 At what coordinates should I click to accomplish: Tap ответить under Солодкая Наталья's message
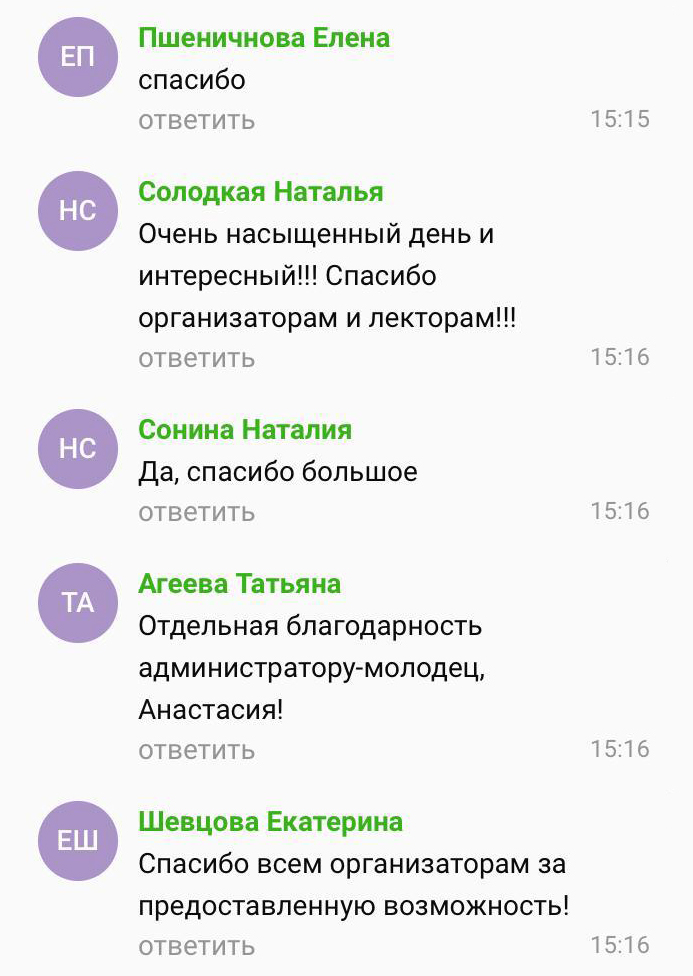(x=196, y=357)
